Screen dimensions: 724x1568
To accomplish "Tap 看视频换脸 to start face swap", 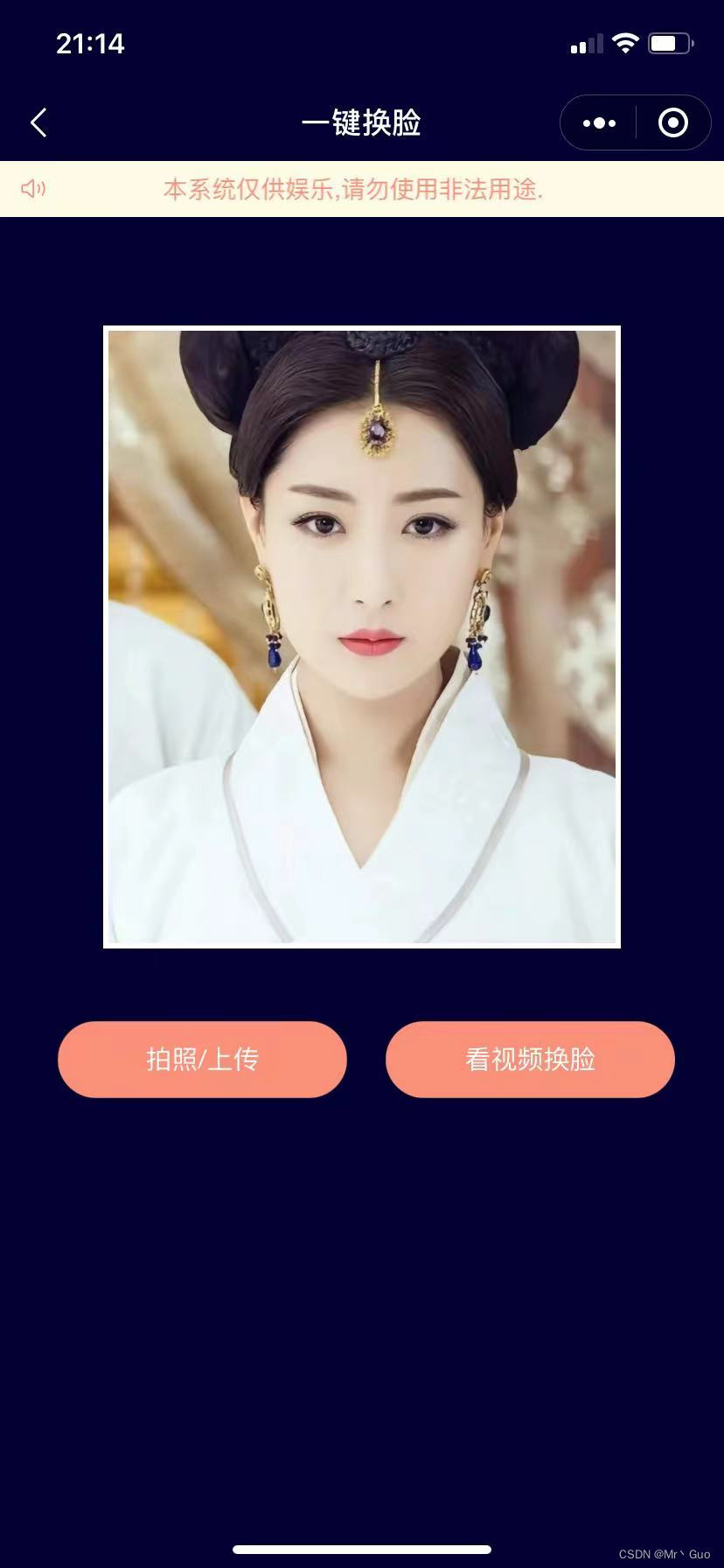I will tap(530, 1059).
